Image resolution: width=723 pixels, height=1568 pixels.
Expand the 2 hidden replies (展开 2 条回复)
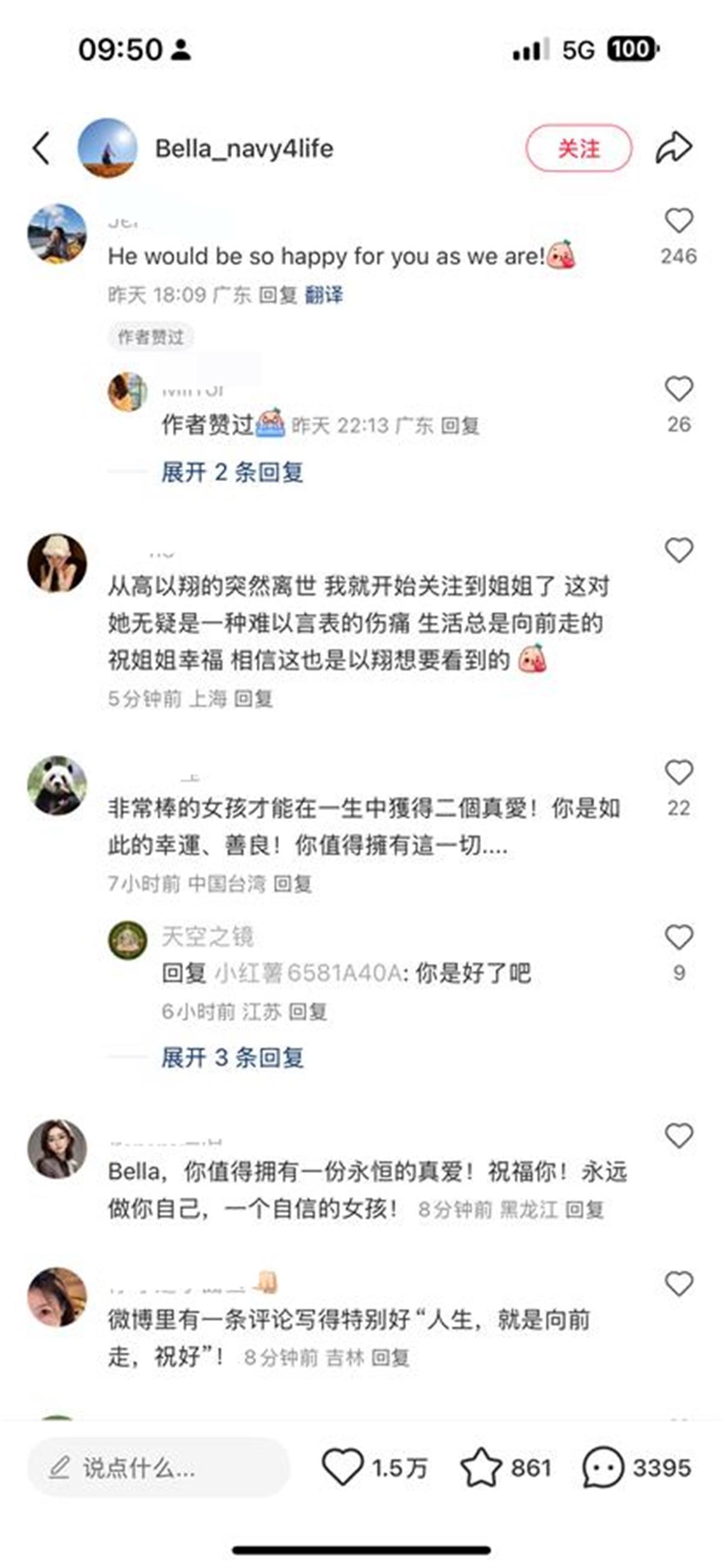tap(232, 472)
